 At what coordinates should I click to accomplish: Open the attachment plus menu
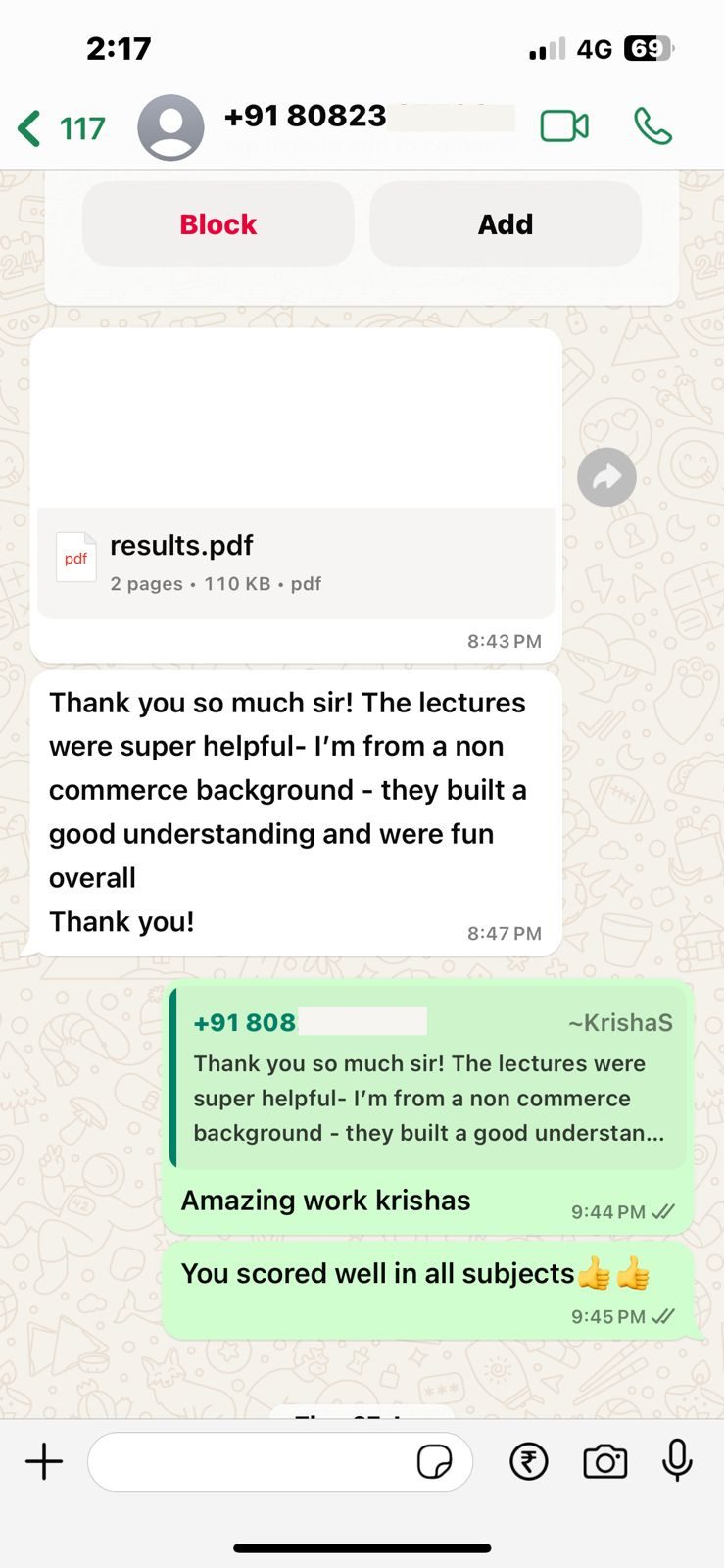44,1462
